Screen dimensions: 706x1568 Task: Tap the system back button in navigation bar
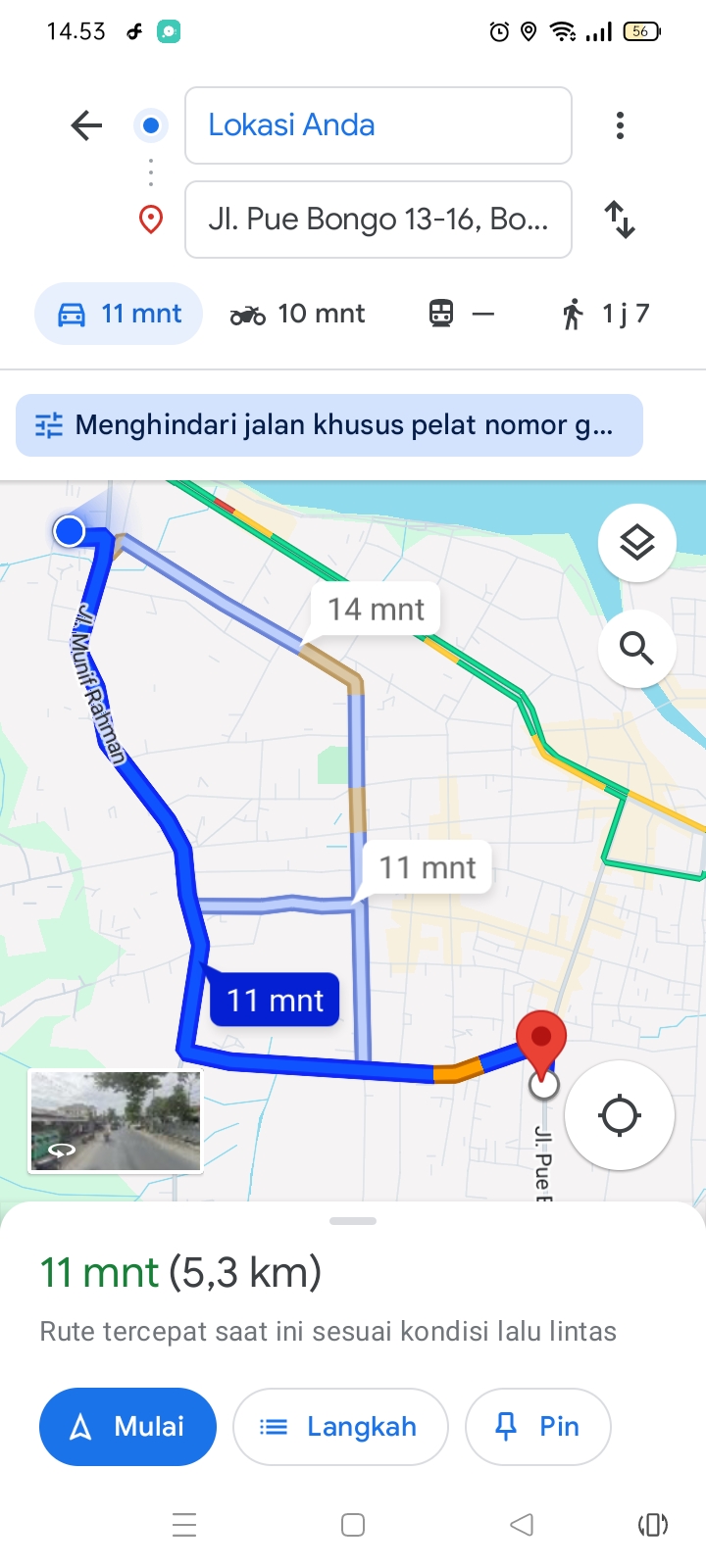coord(522,1525)
